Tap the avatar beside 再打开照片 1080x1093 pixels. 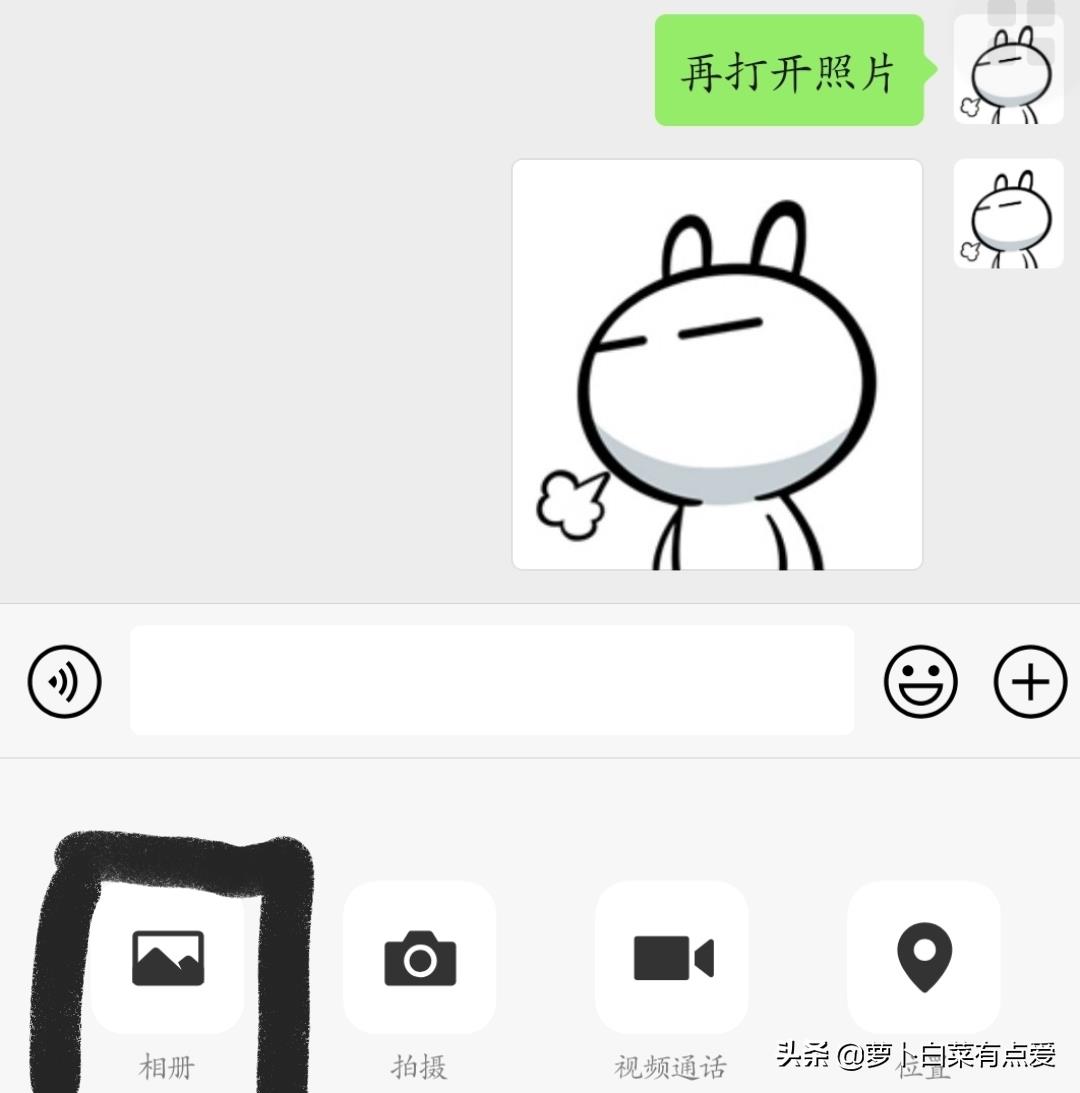tap(1008, 70)
